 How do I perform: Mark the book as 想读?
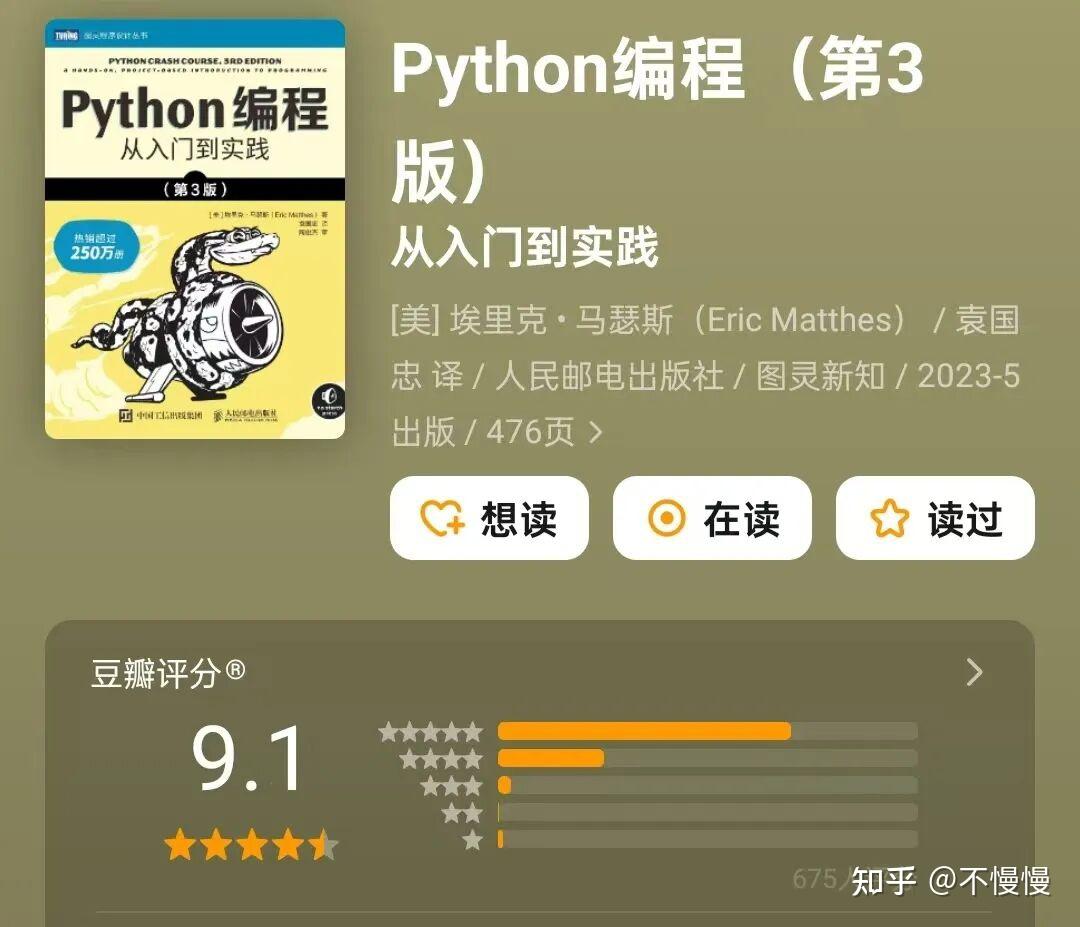[489, 518]
